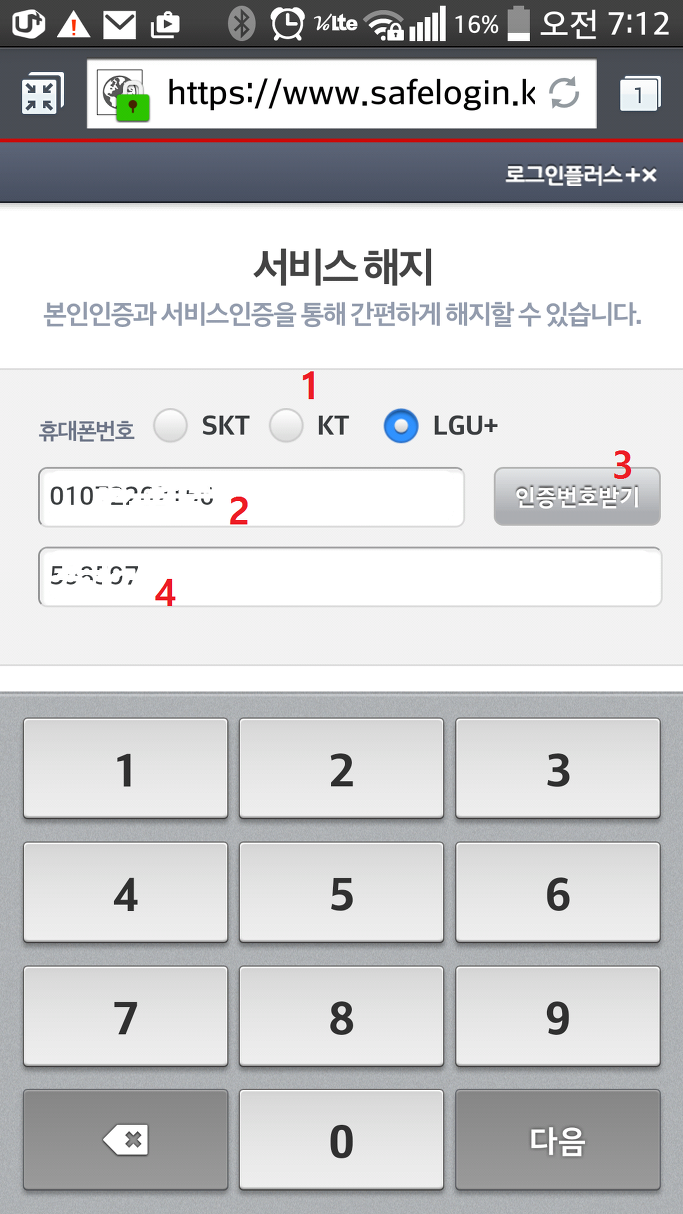The height and width of the screenshot is (1214, 683).
Task: Tap the 5 key on the keypad
Action: point(342,893)
